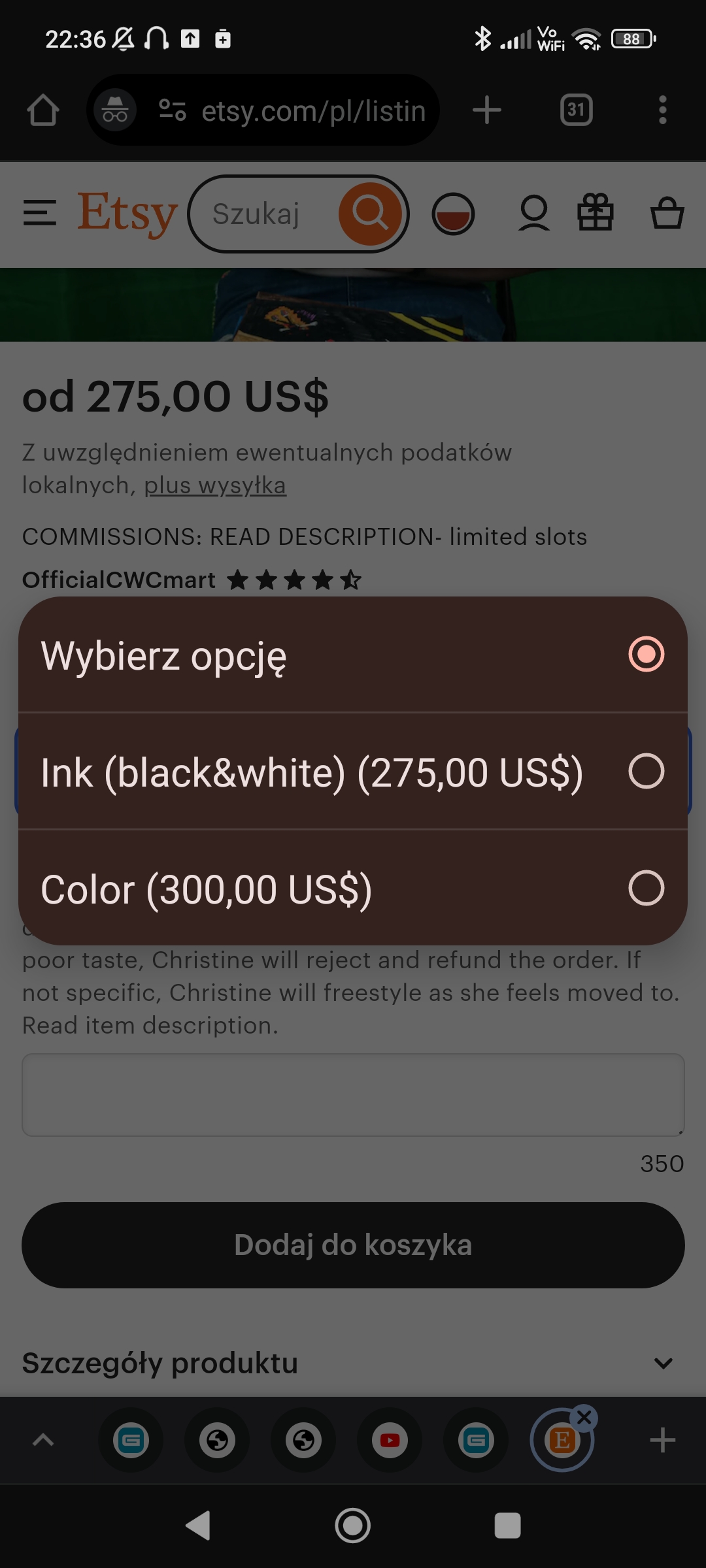
Task: Open the tab switcher showing 31 tabs
Action: 576,110
